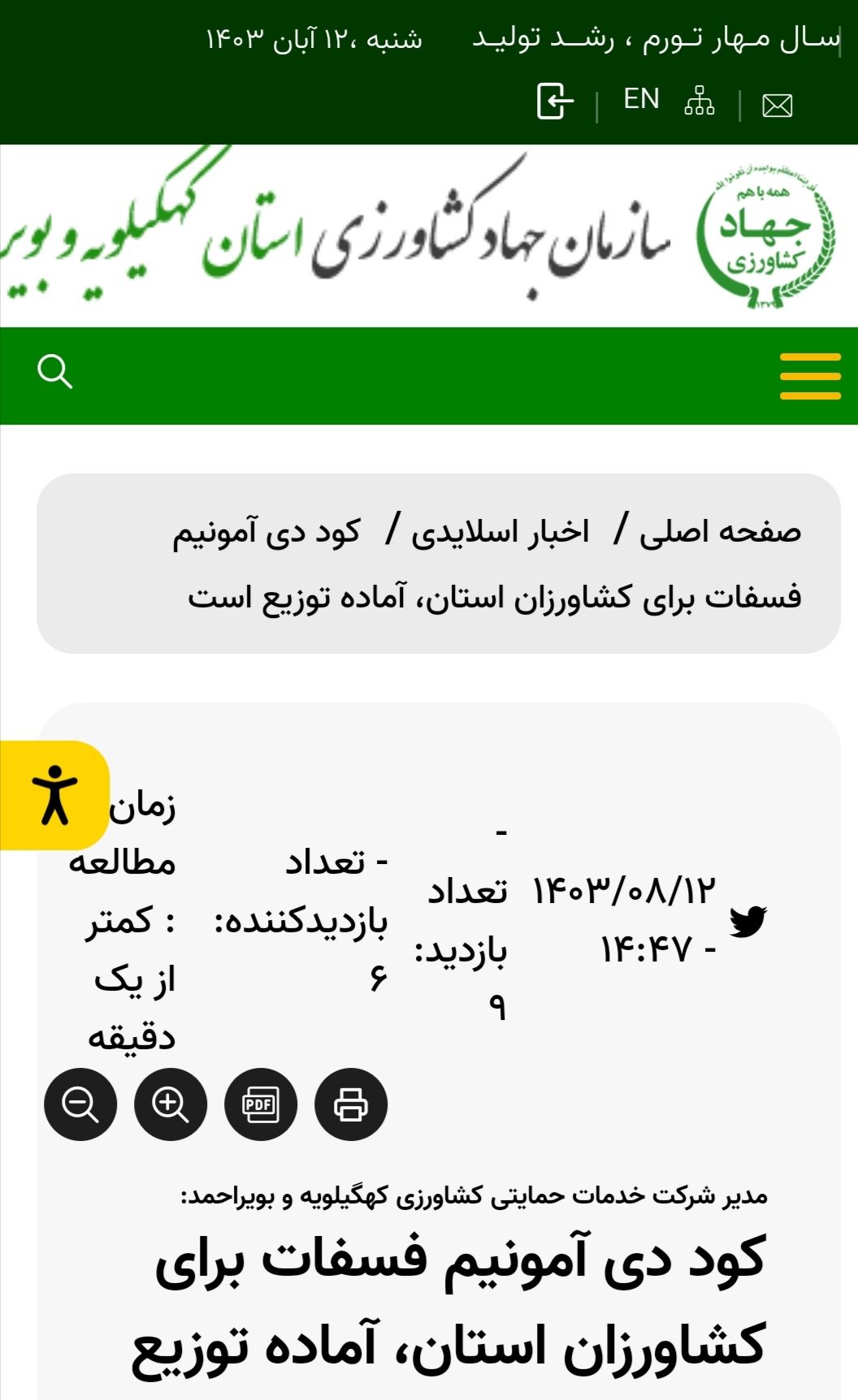Go to صفحه اصلی breadcrumb
Screen dimensions: 858x1400
(720, 532)
